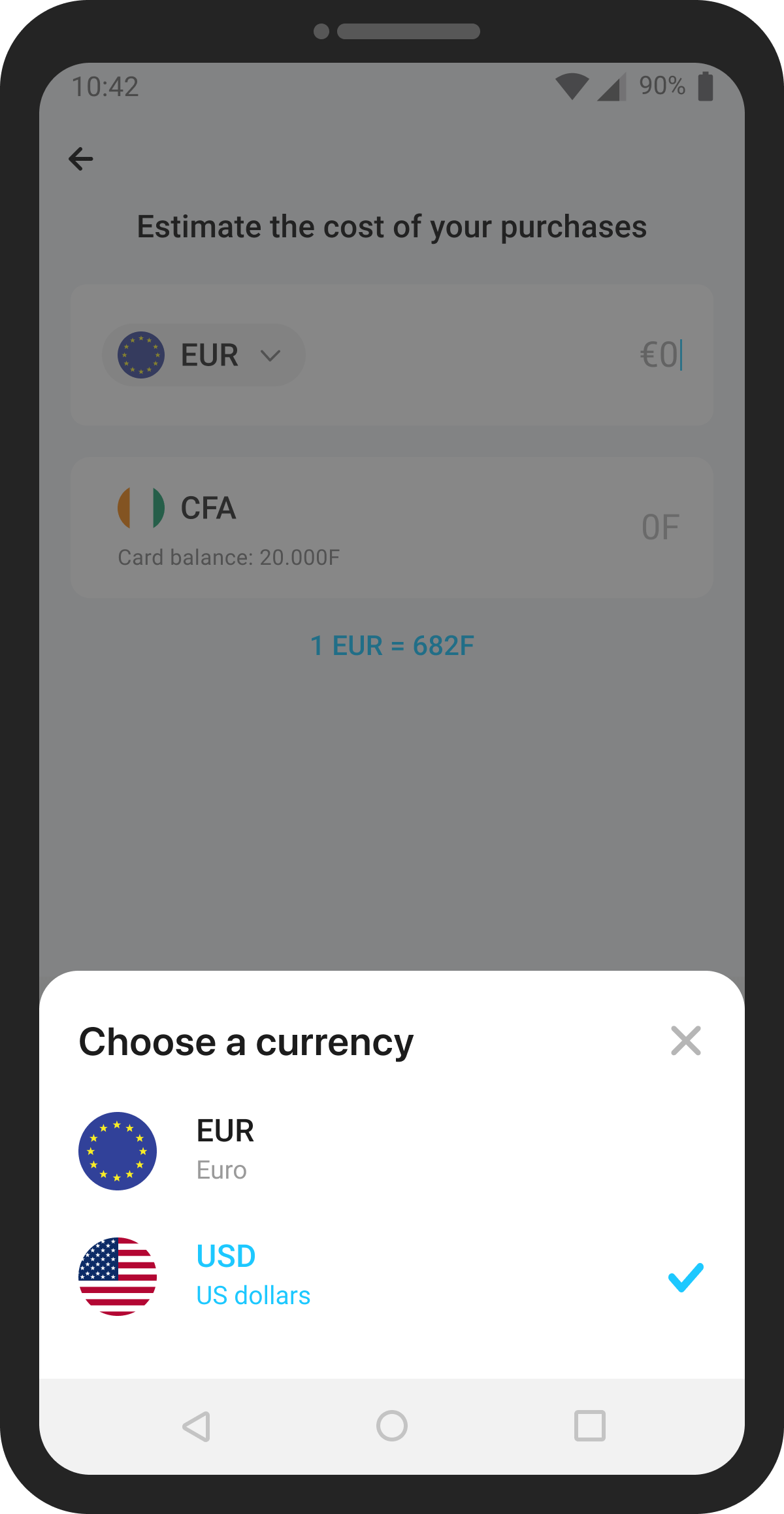Open the Recents button in the navigation bar
Screen dimensions: 784x1514
coord(589,1427)
